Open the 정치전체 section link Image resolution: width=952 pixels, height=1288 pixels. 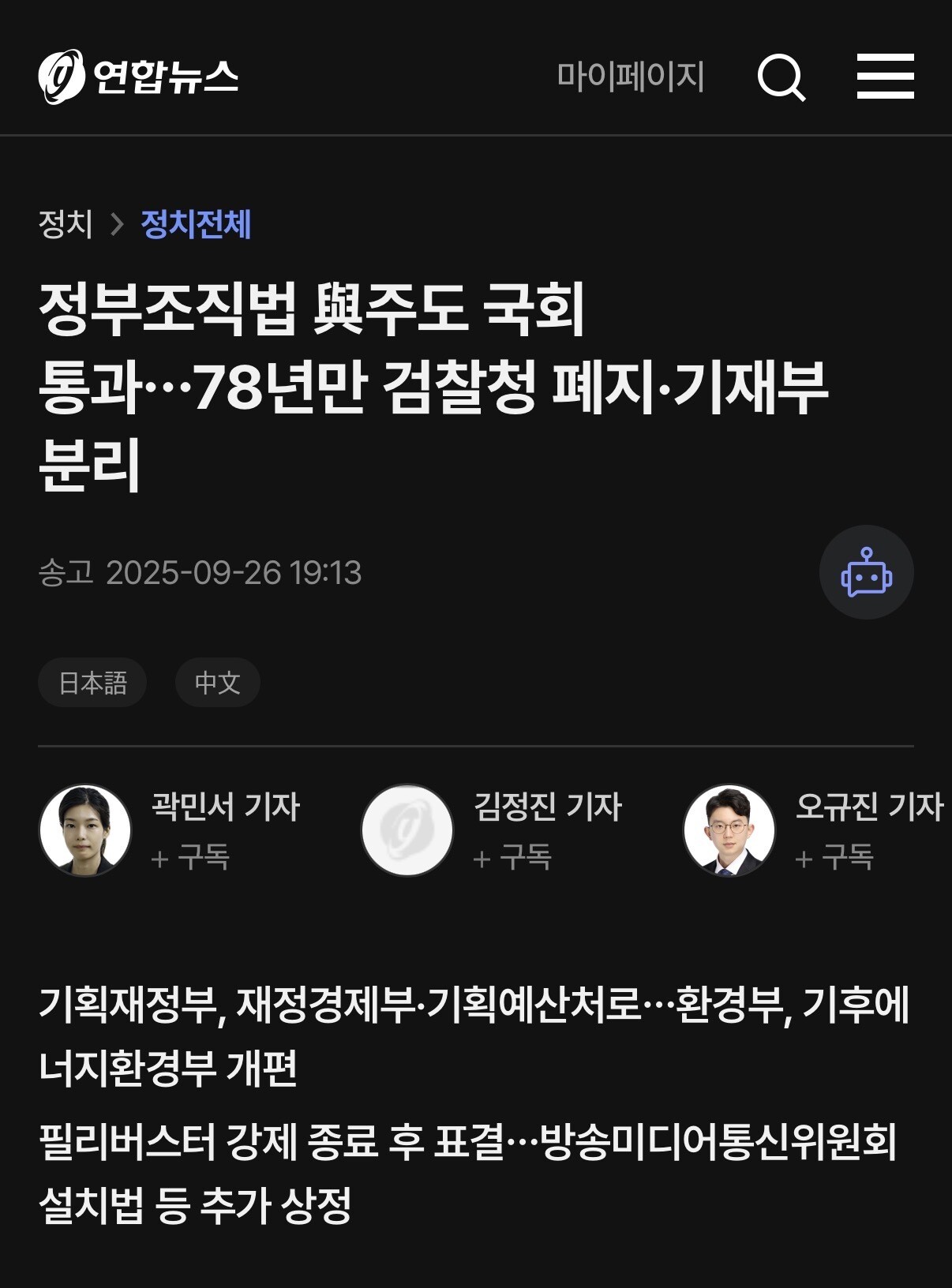pyautogui.click(x=196, y=224)
